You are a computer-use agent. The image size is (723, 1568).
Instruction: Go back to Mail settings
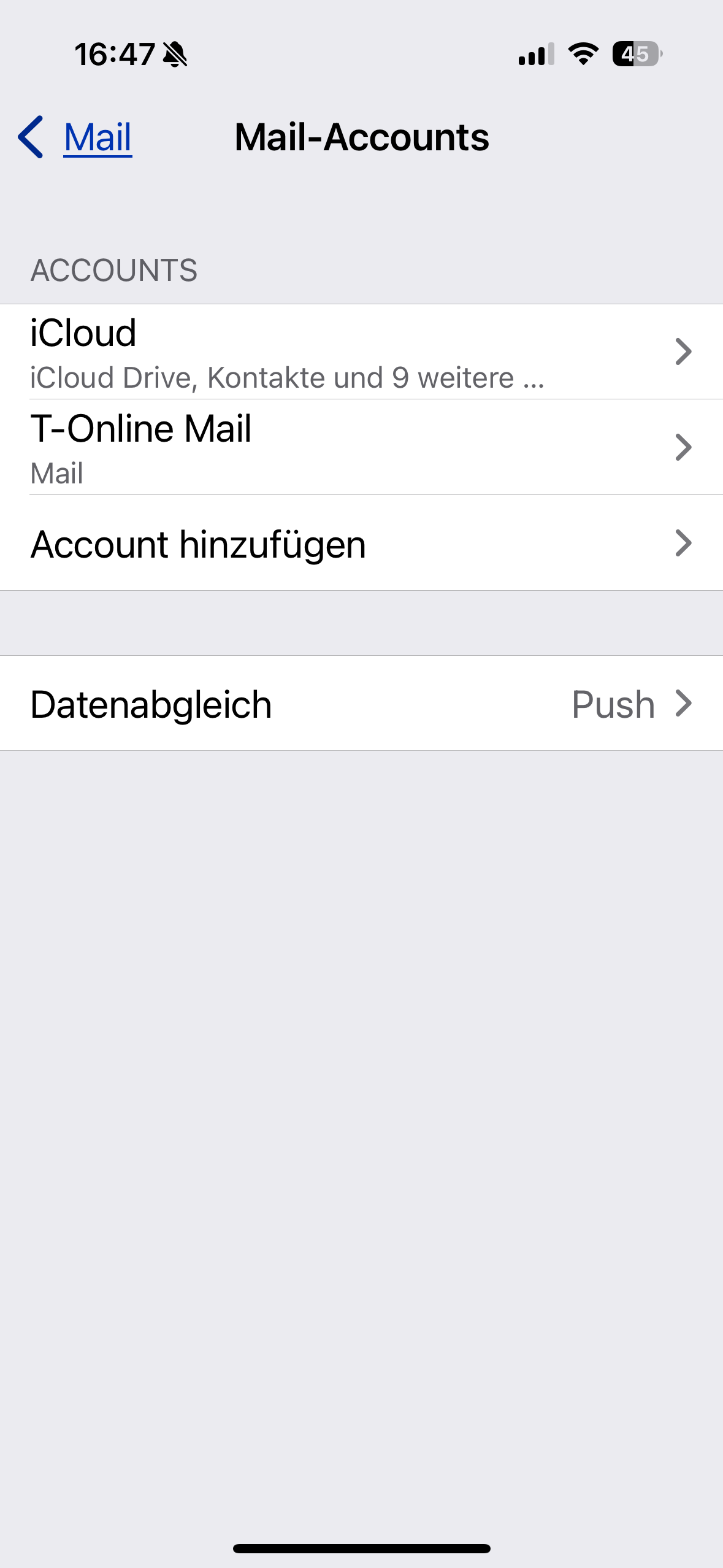click(x=76, y=137)
